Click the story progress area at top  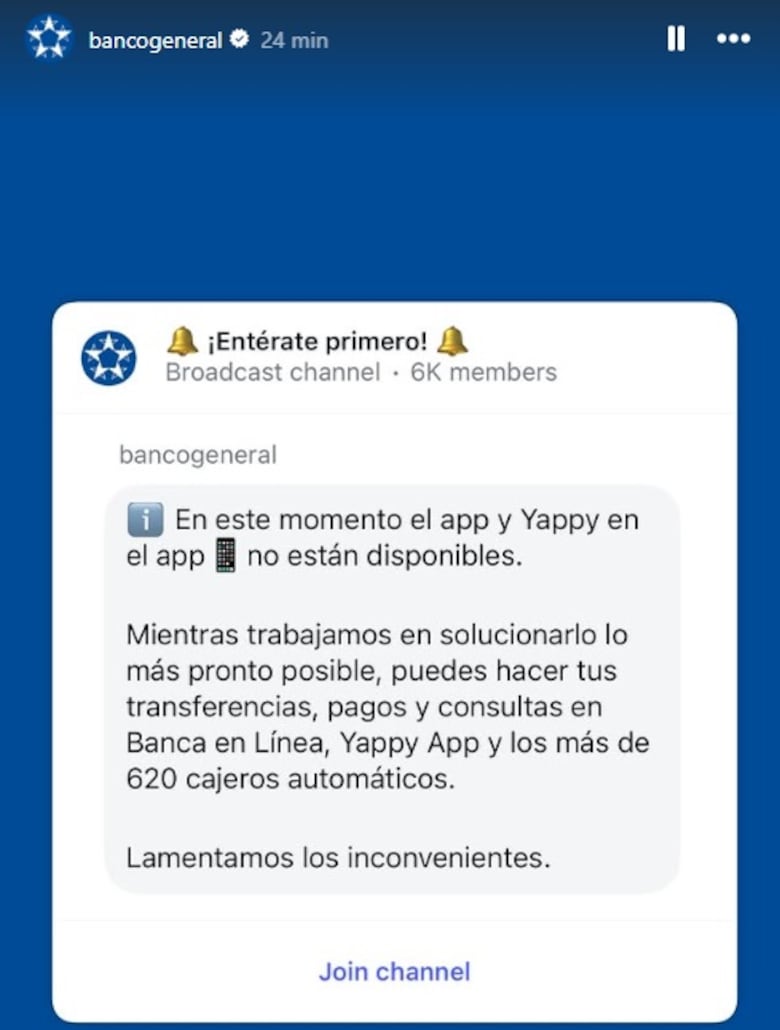point(390,7)
